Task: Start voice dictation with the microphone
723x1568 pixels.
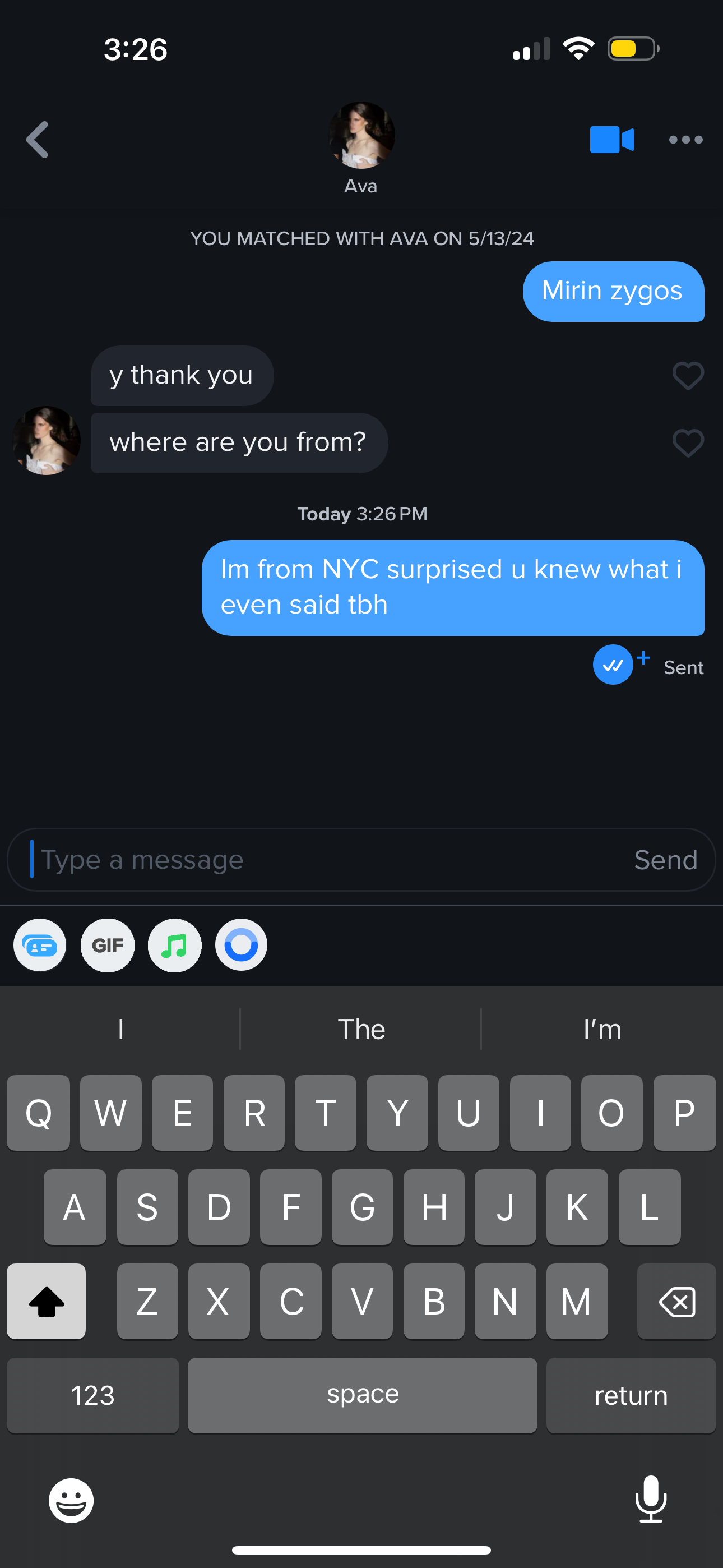Action: (x=651, y=1499)
